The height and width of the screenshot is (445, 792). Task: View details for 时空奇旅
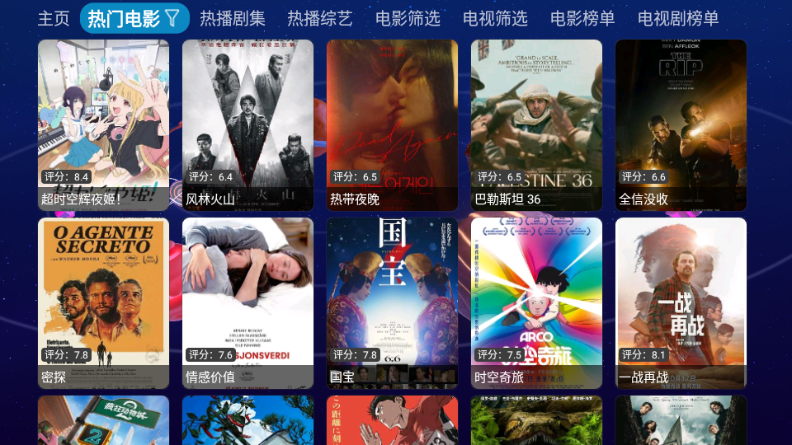[x=536, y=302]
